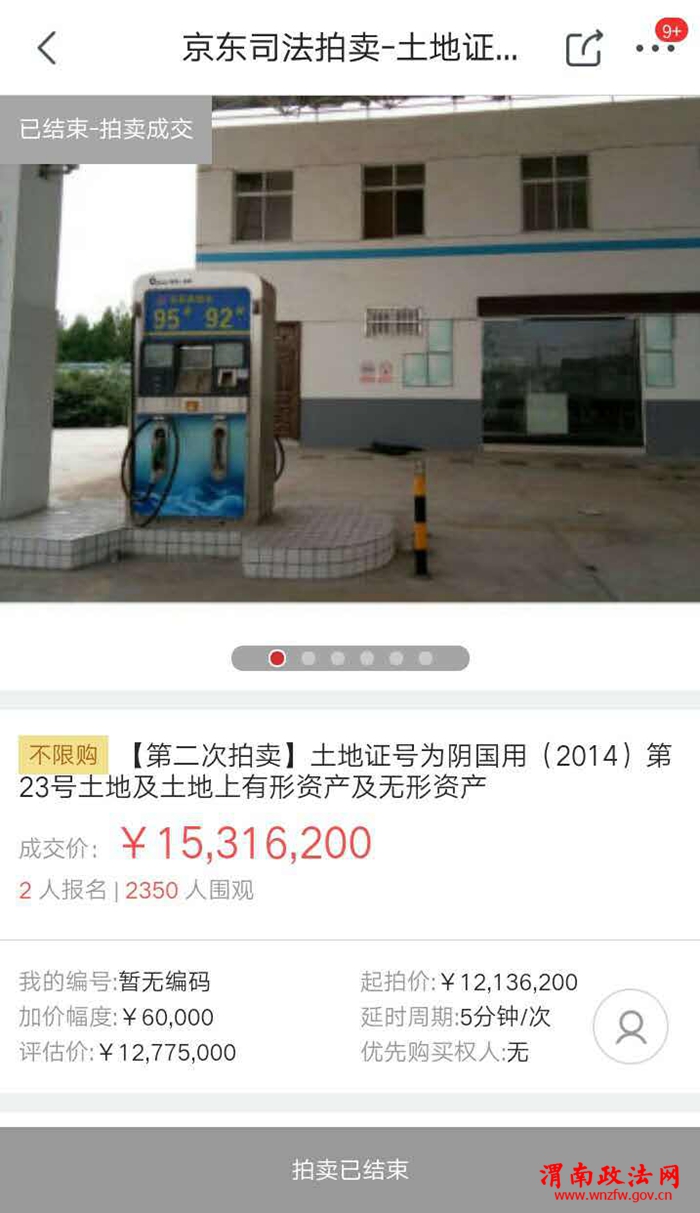Open the three-dot overflow menu
700x1213 pixels.
point(655,48)
